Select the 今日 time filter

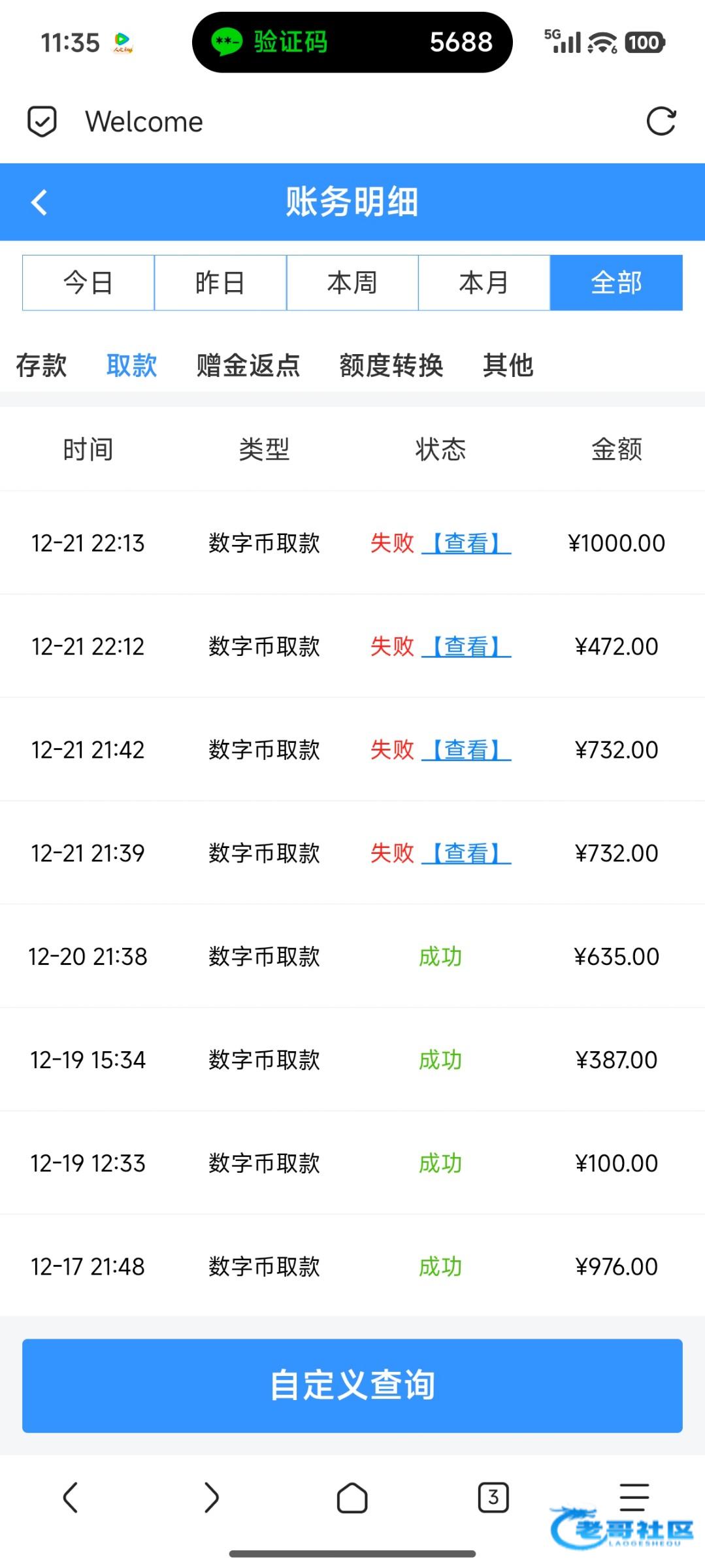pyautogui.click(x=88, y=283)
